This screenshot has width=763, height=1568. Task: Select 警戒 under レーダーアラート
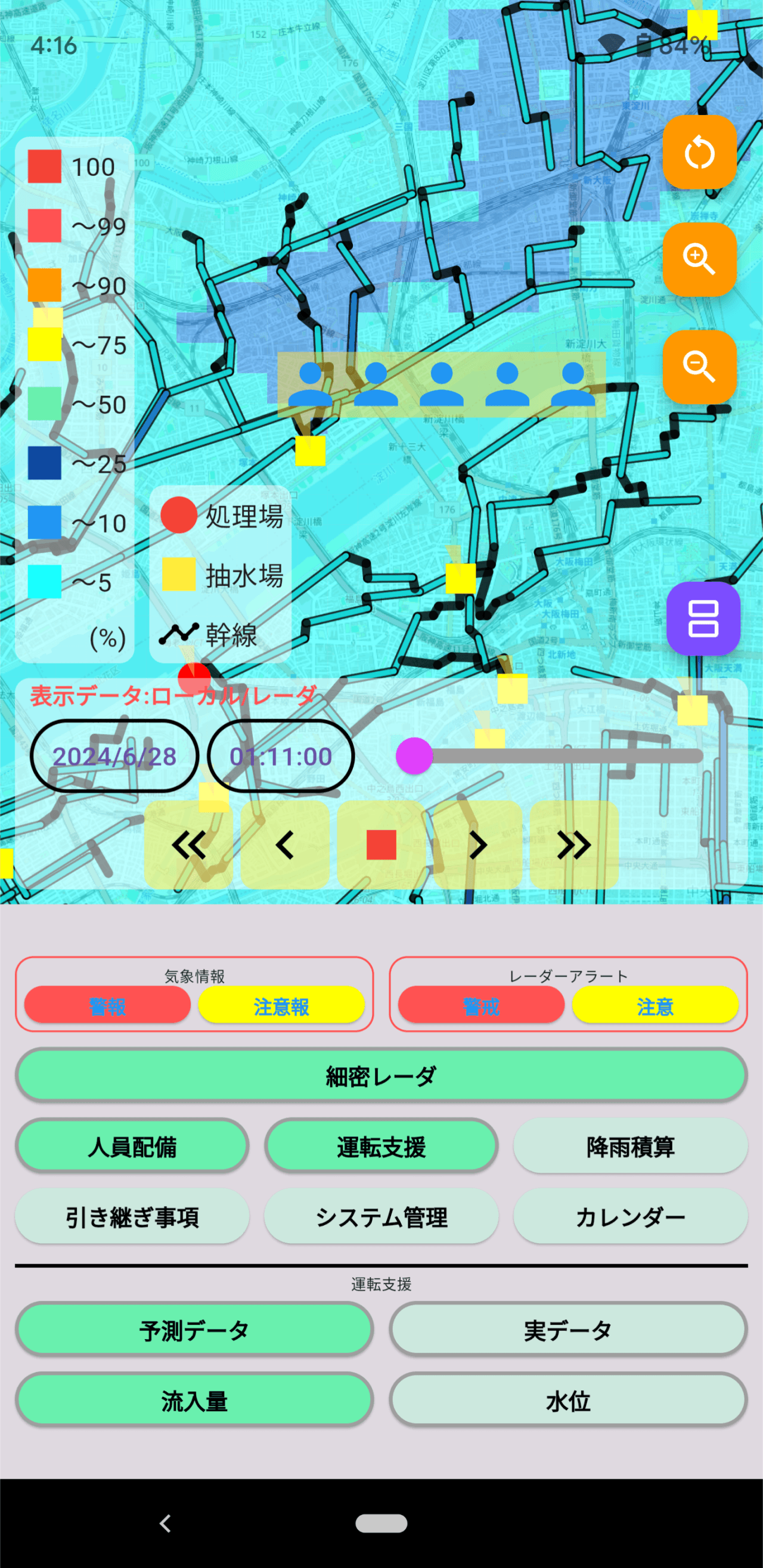click(481, 1006)
